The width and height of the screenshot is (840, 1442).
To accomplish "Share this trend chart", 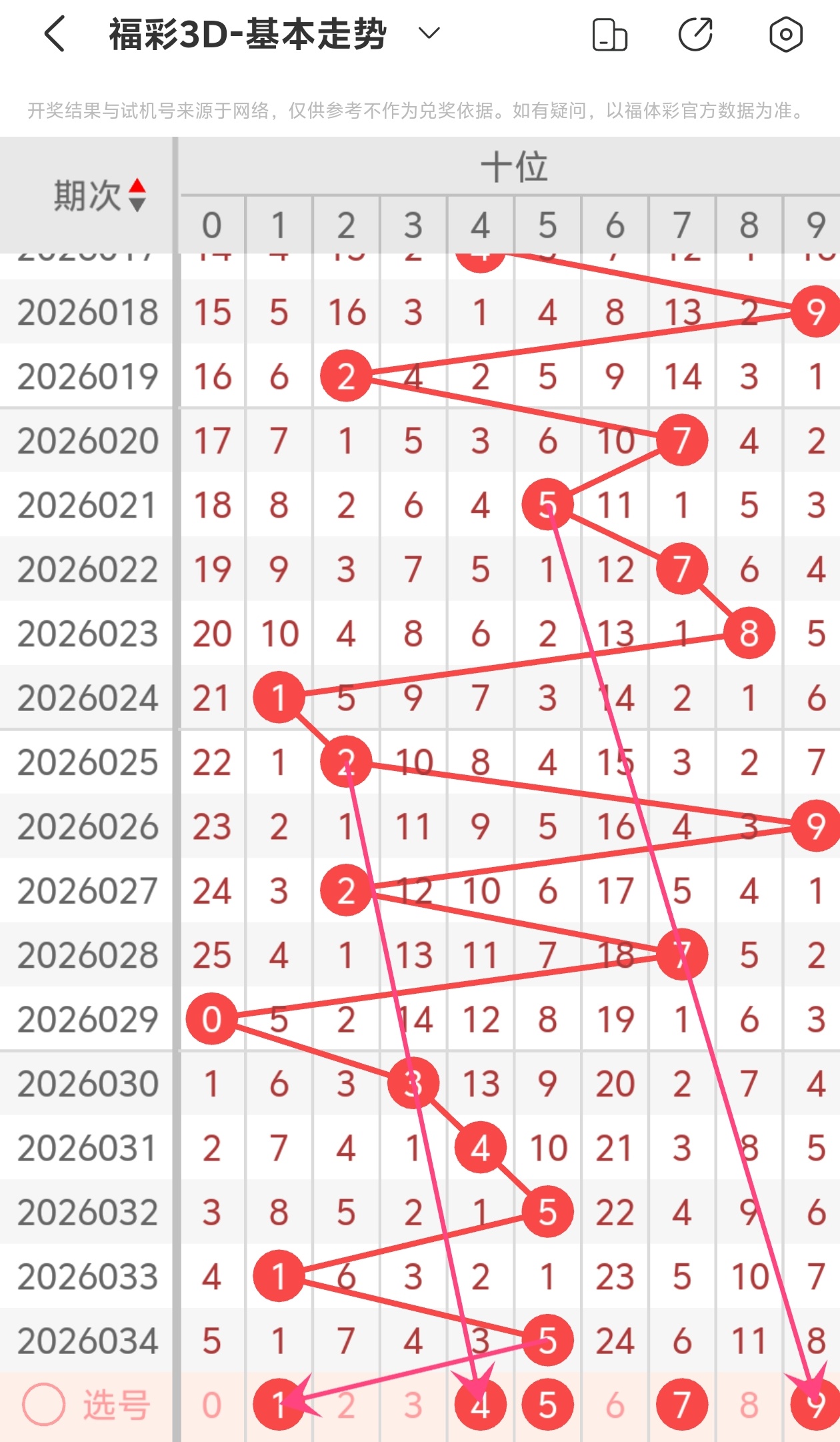I will (695, 35).
